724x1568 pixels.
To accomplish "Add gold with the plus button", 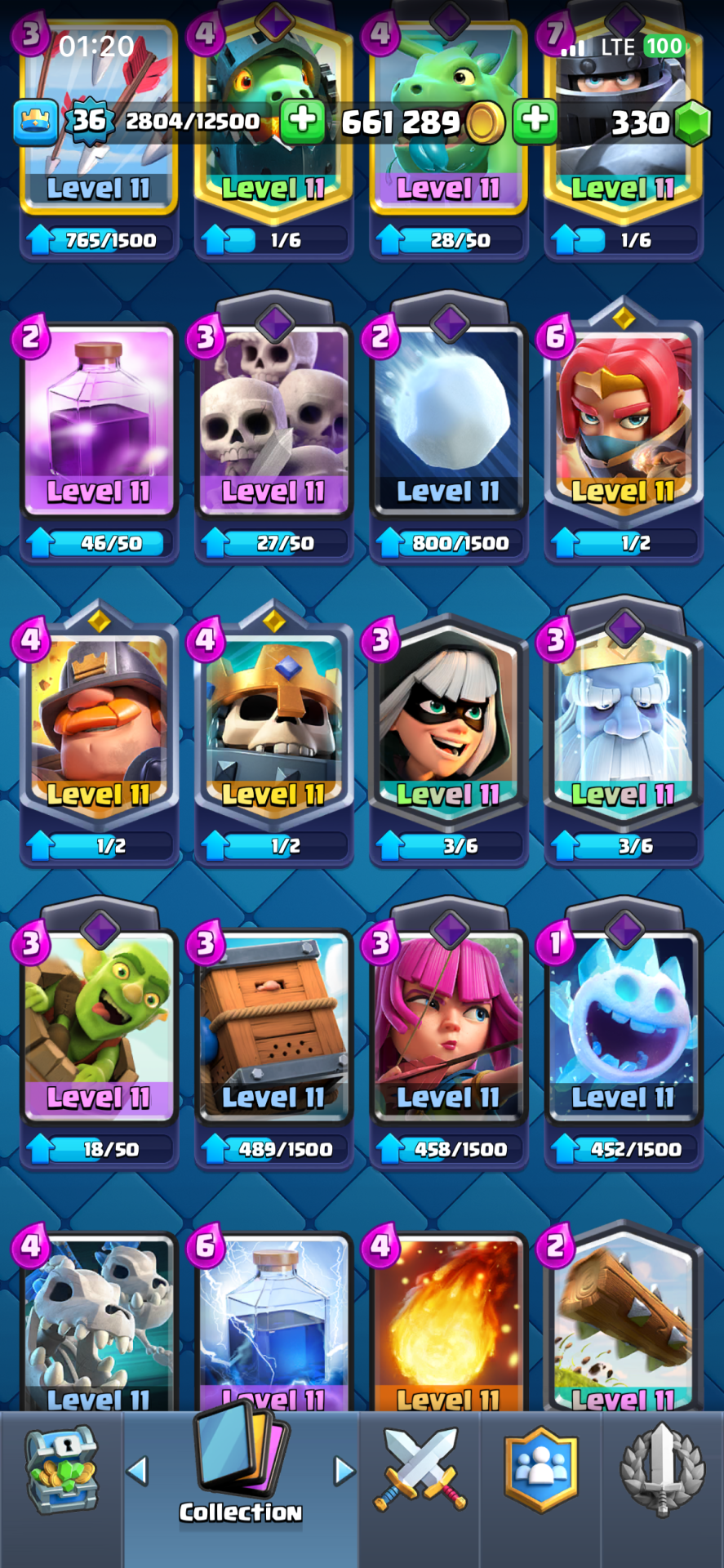I will 535,120.
